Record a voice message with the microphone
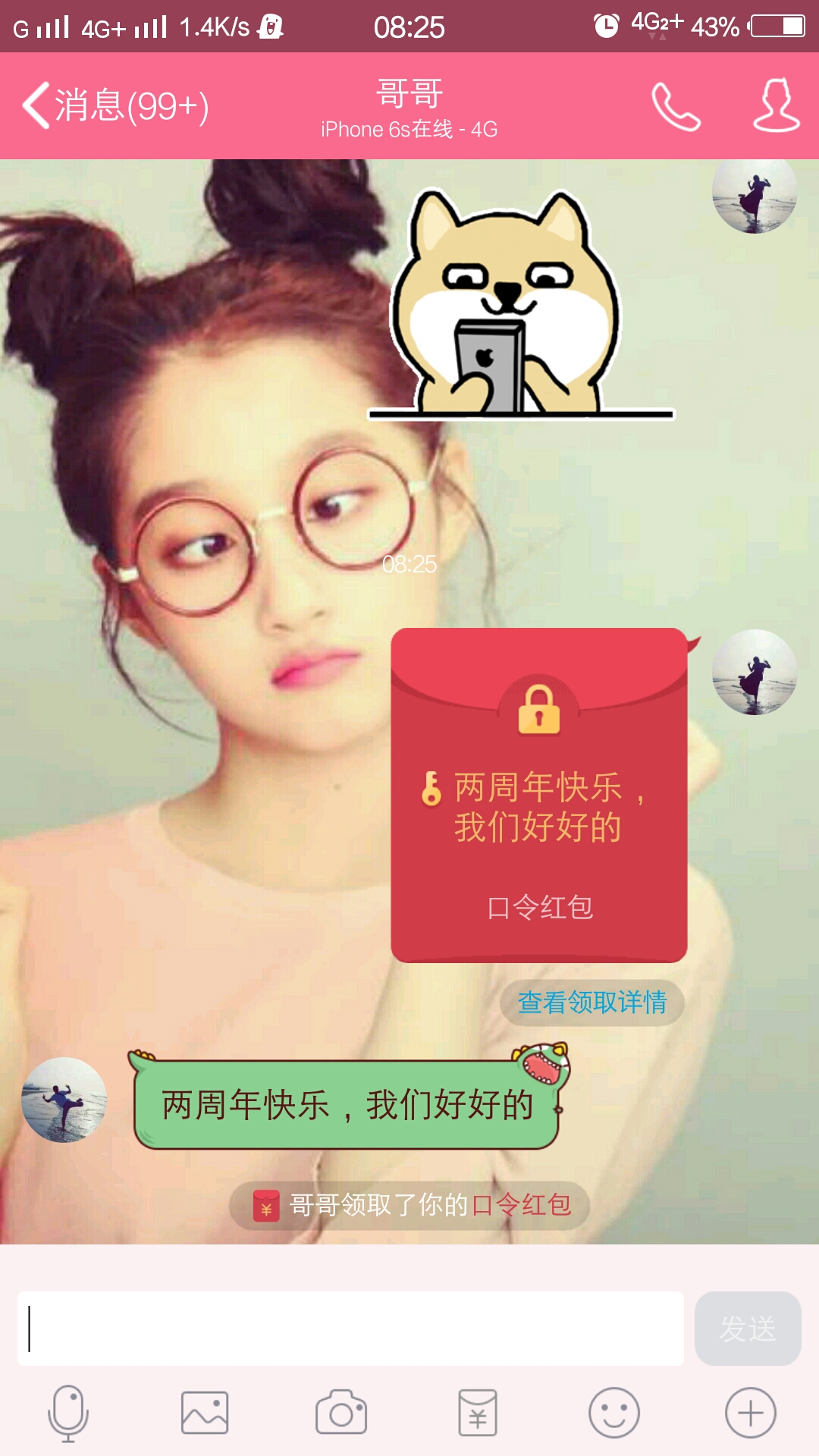The width and height of the screenshot is (819, 1456). click(x=68, y=1414)
